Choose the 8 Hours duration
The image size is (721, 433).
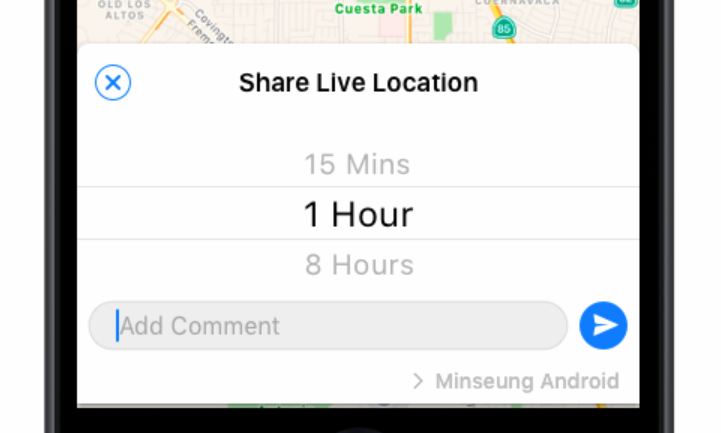pyautogui.click(x=358, y=265)
